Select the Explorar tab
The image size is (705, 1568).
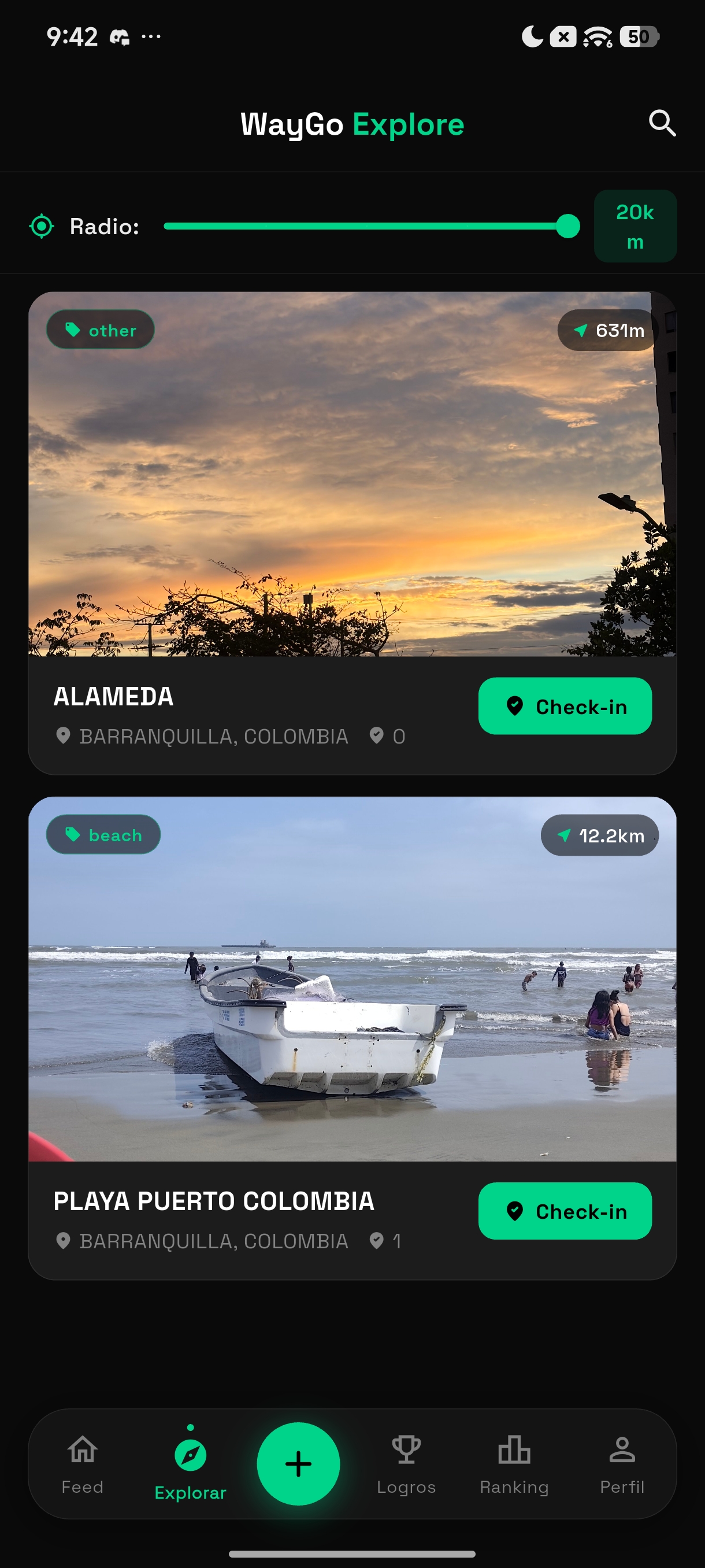click(x=190, y=1465)
